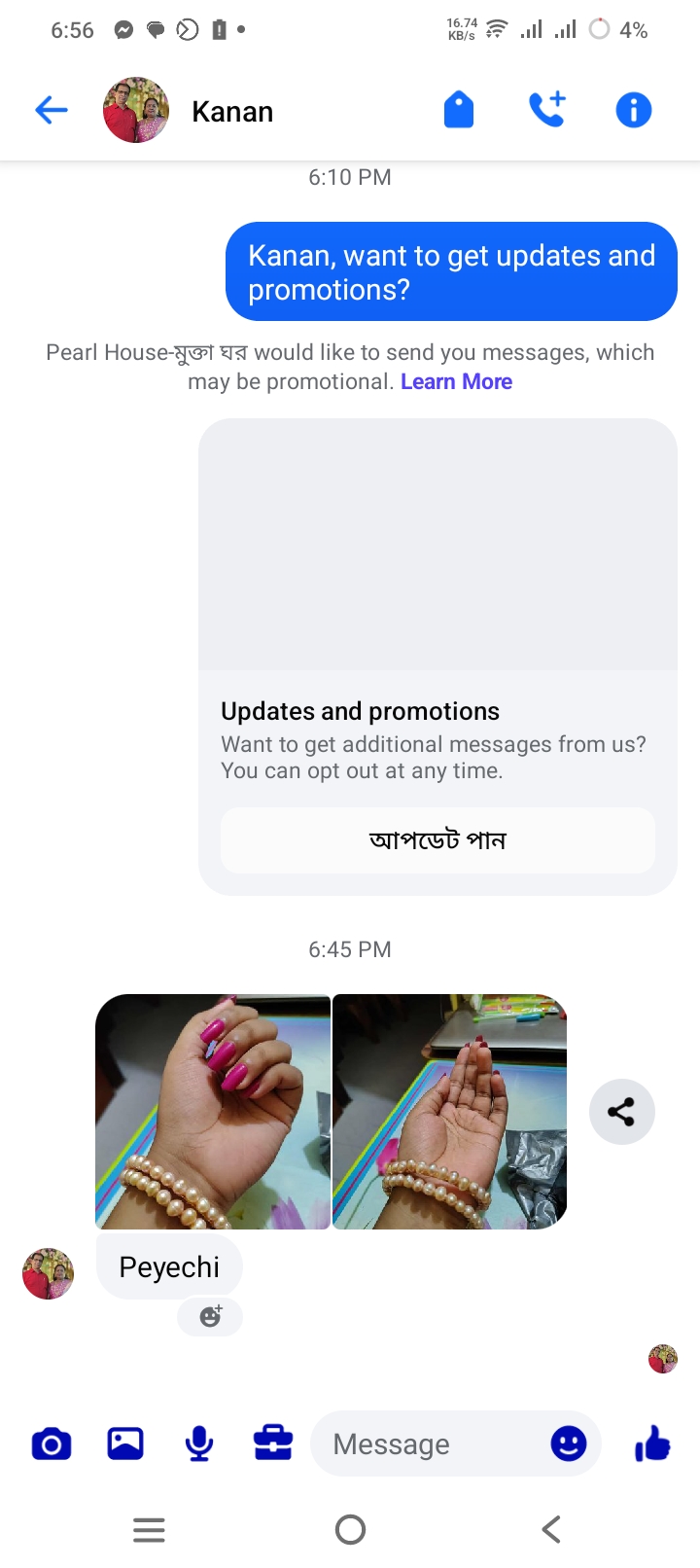Open the gallery image picker

pyautogui.click(x=125, y=1443)
